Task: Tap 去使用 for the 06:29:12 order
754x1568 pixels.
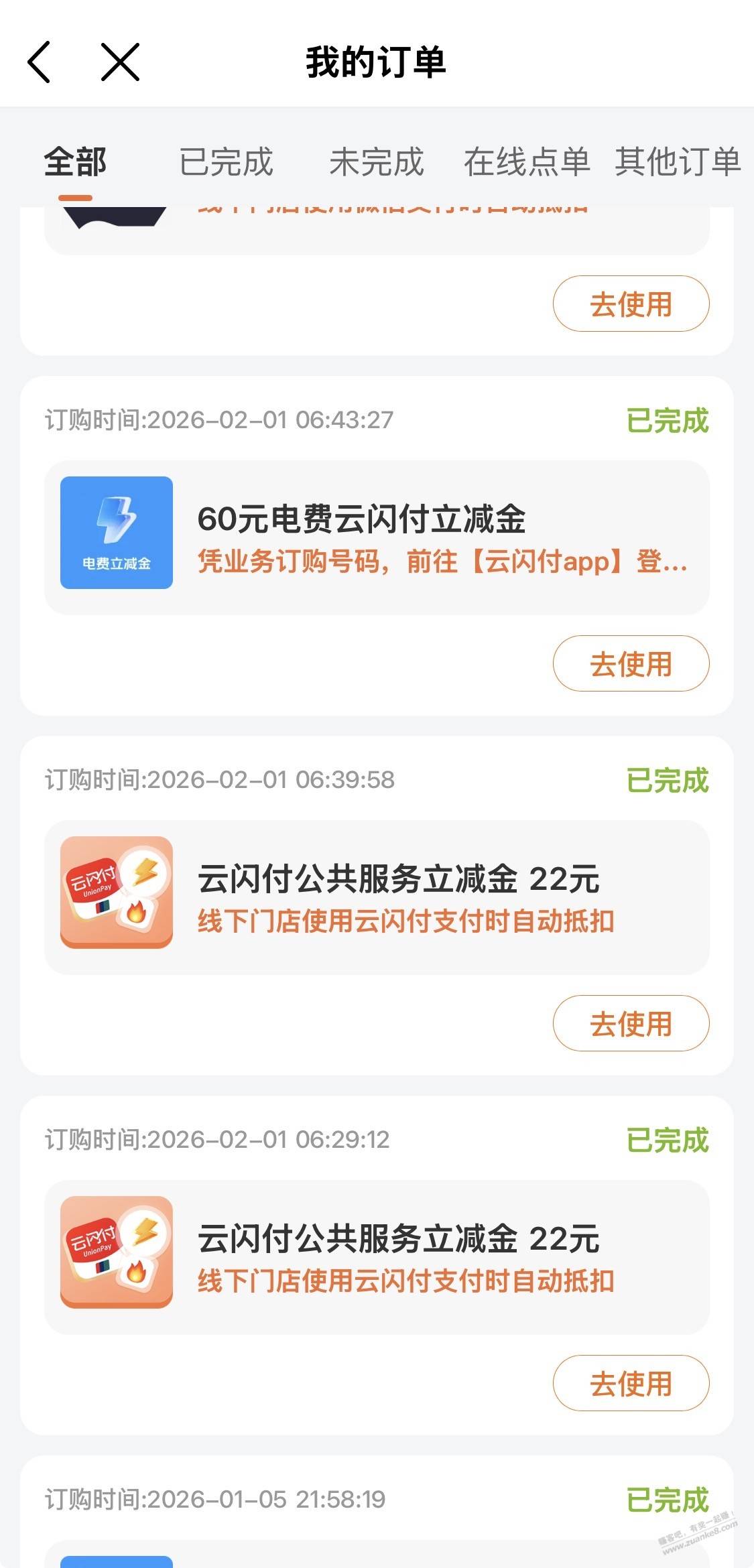Action: click(x=631, y=1383)
